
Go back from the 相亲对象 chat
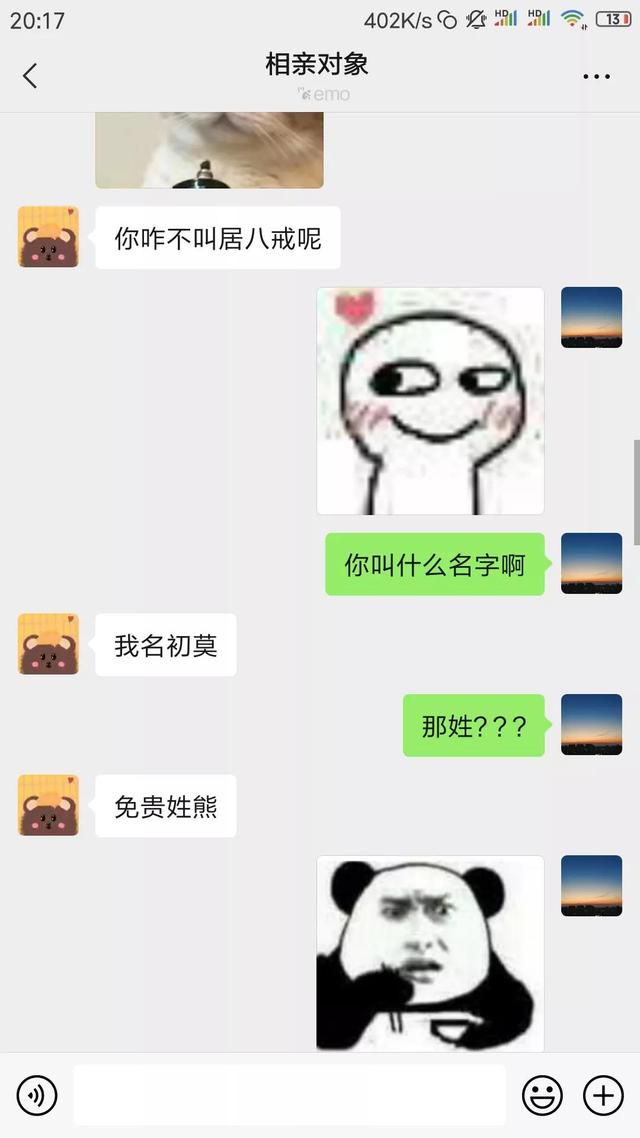tap(30, 75)
